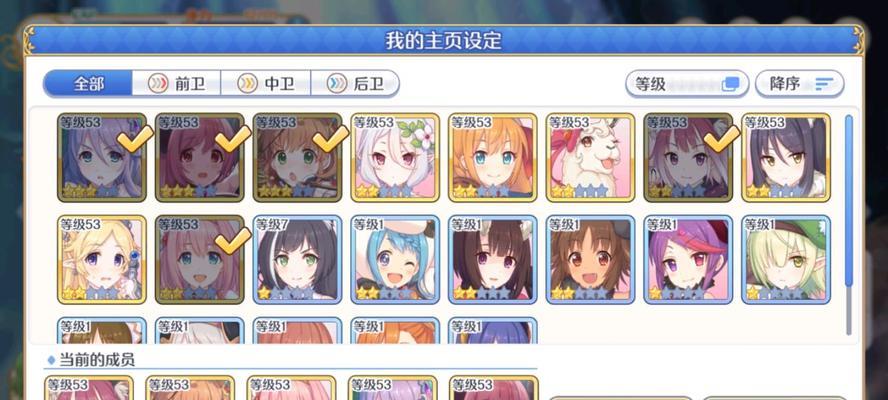This screenshot has height=400, width=888.
Task: Switch to the 后卫 tab
Action: coord(356,84)
